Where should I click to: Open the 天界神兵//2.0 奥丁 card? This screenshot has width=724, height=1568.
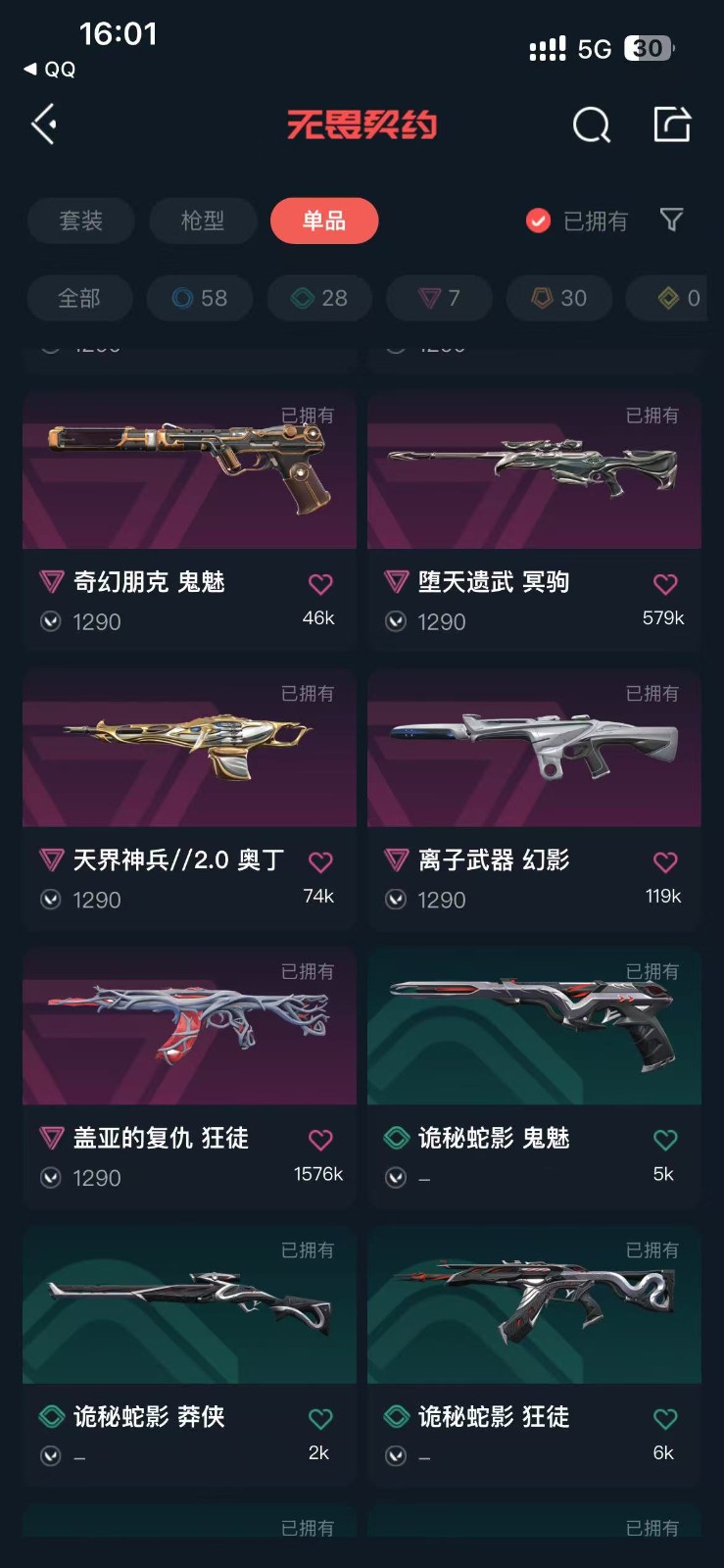tap(189, 798)
